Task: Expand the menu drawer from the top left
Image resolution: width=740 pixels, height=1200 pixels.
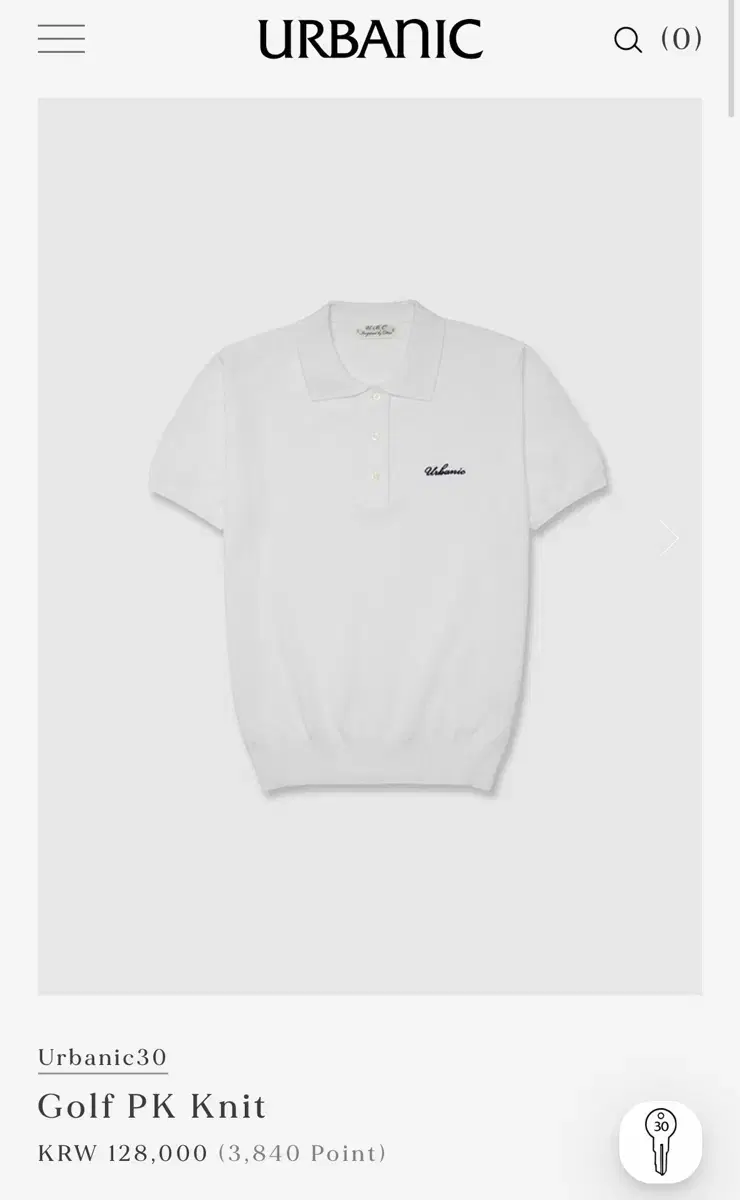Action: 61,39
